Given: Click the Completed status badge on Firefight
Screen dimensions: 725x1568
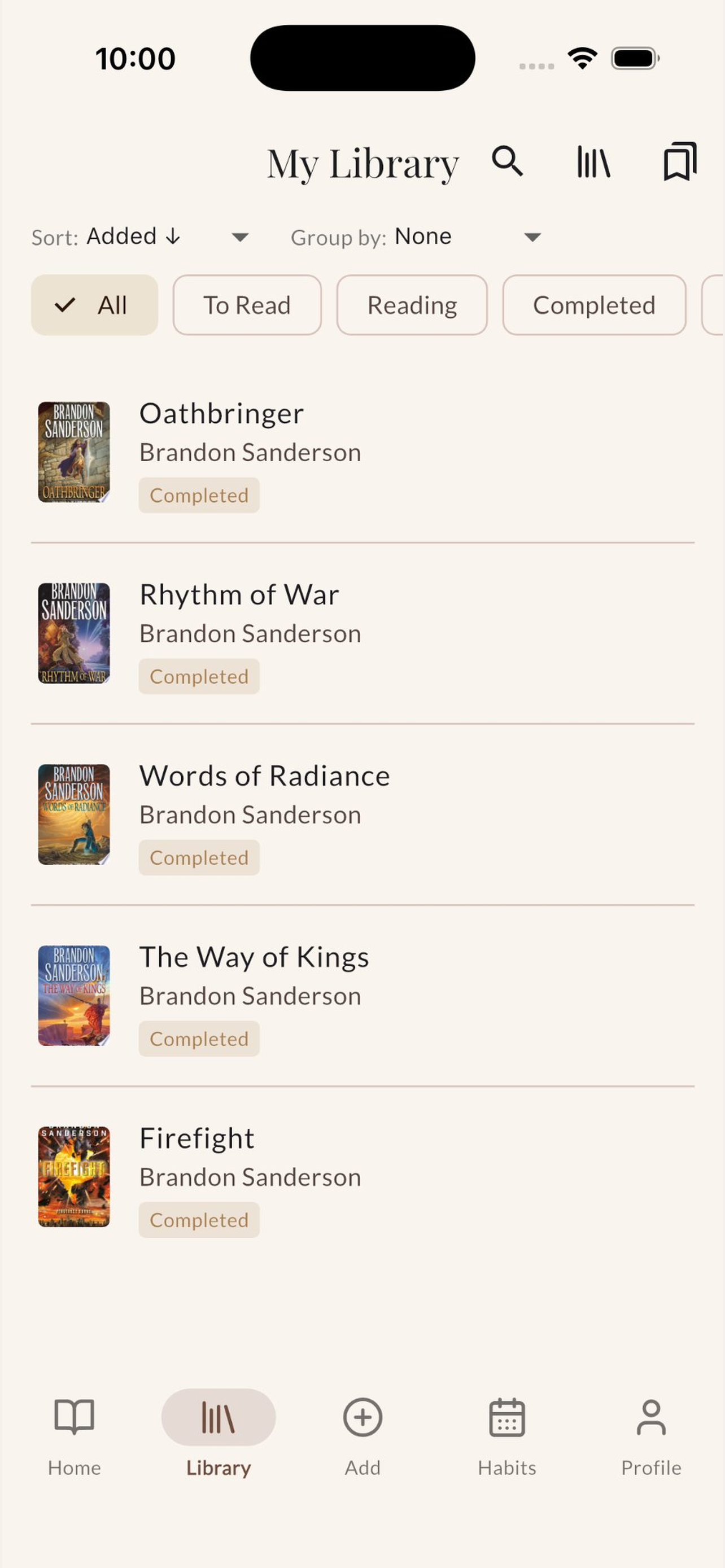Looking at the screenshot, I should (x=199, y=1220).
